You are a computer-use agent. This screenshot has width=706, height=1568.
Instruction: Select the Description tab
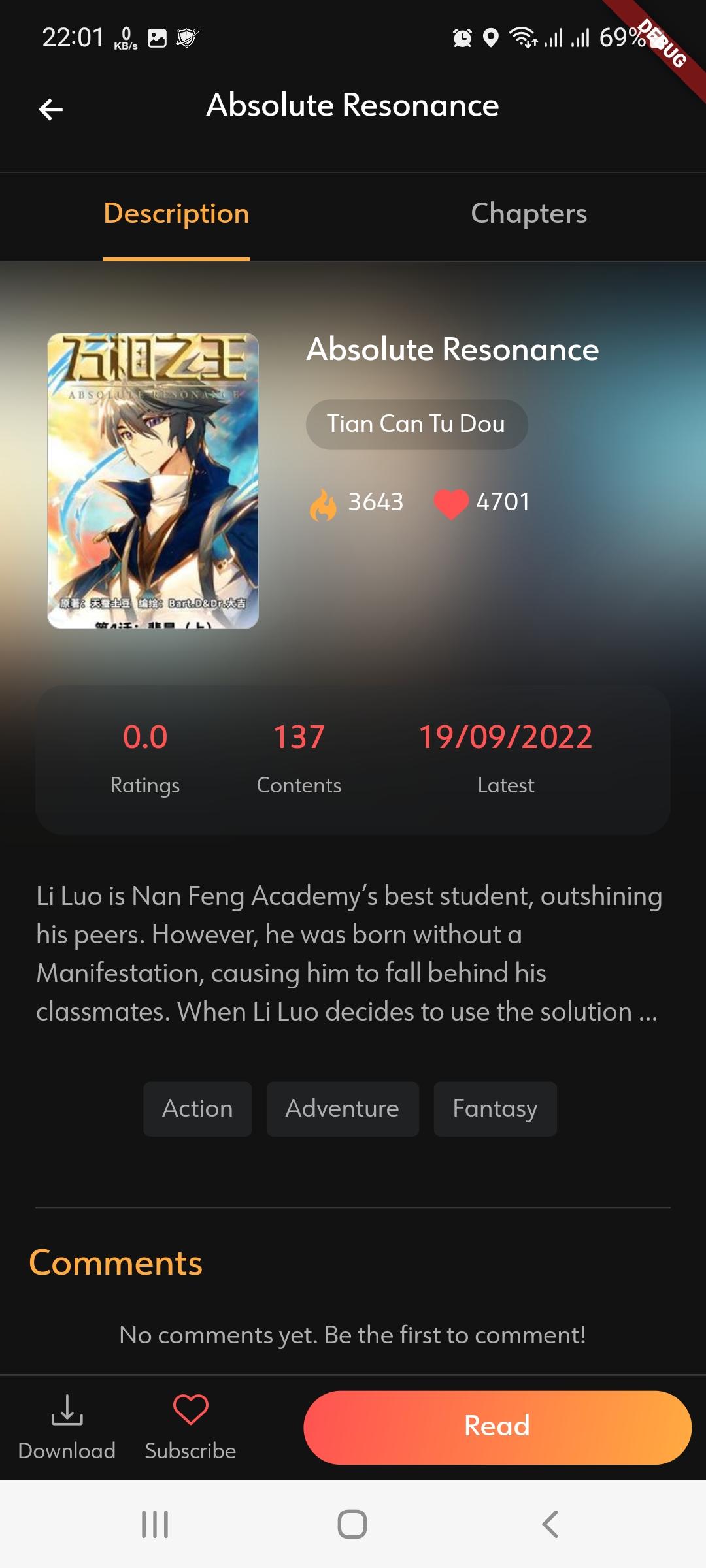[176, 214]
